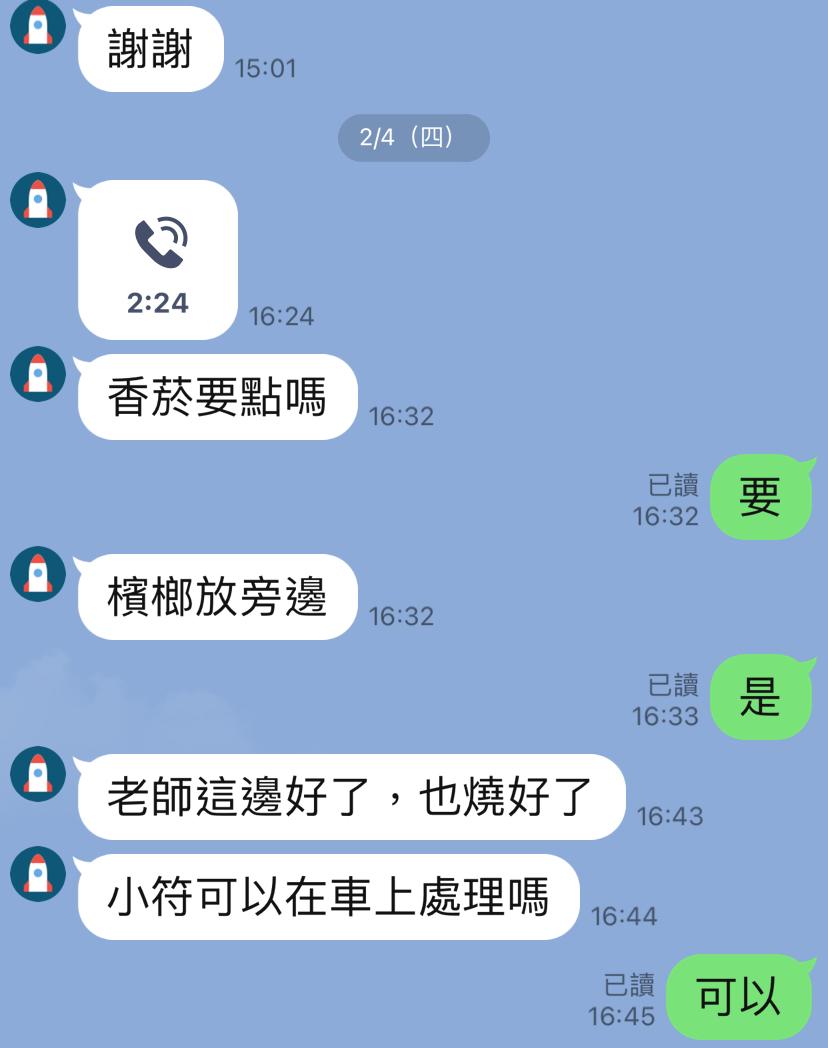Screen dimensions: 828x1048
Task: Tap the 2:24 voice call record bubble
Action: pyautogui.click(x=158, y=260)
